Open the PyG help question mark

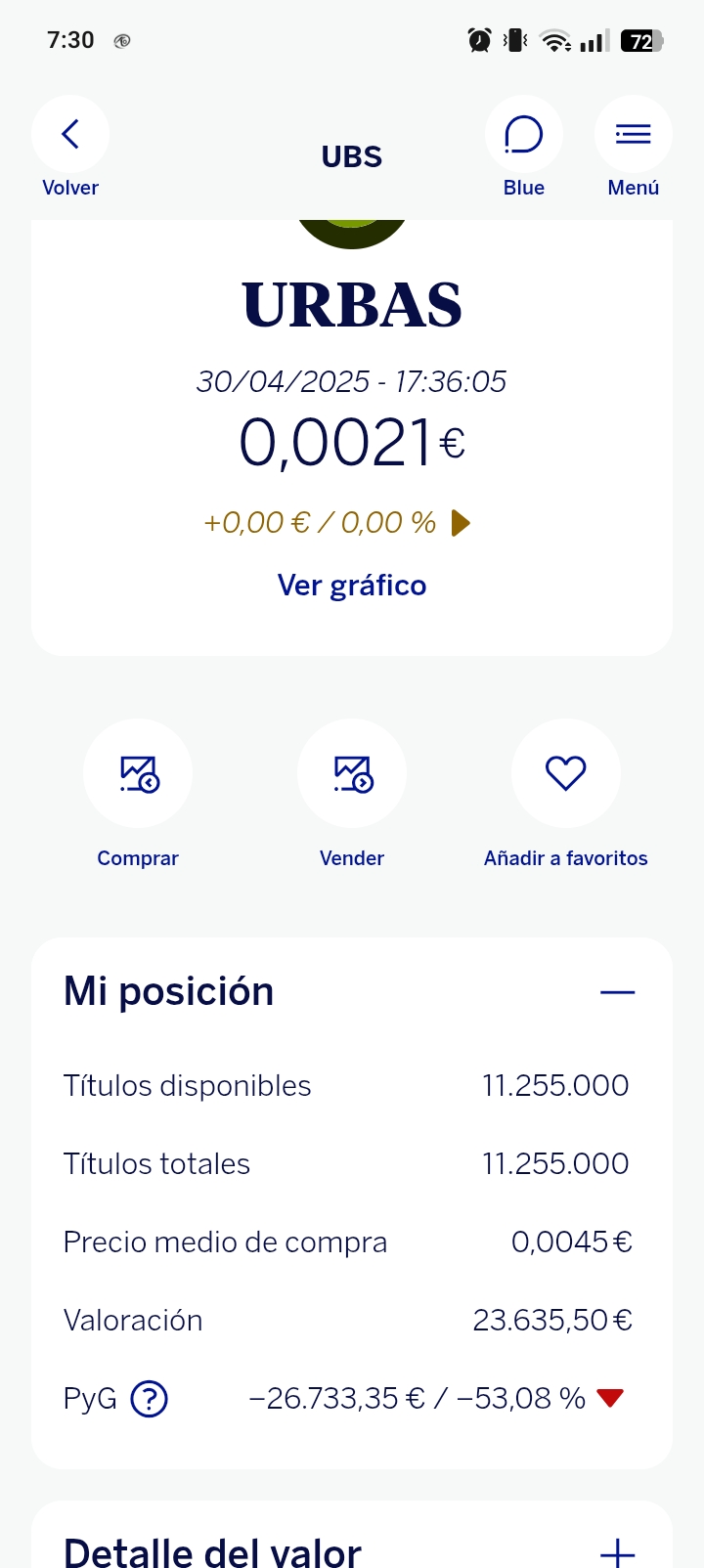coord(150,1399)
